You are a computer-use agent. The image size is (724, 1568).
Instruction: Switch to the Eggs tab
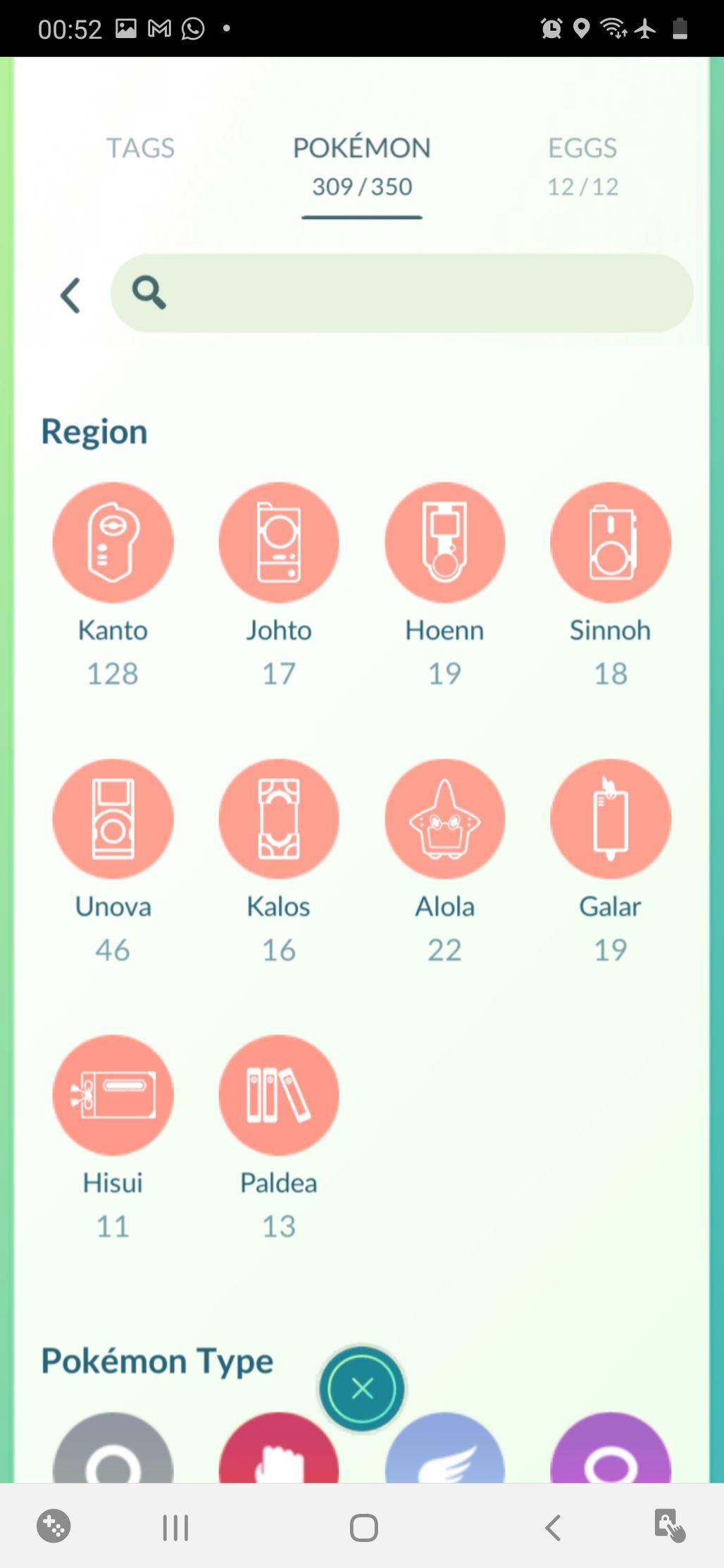pos(582,167)
